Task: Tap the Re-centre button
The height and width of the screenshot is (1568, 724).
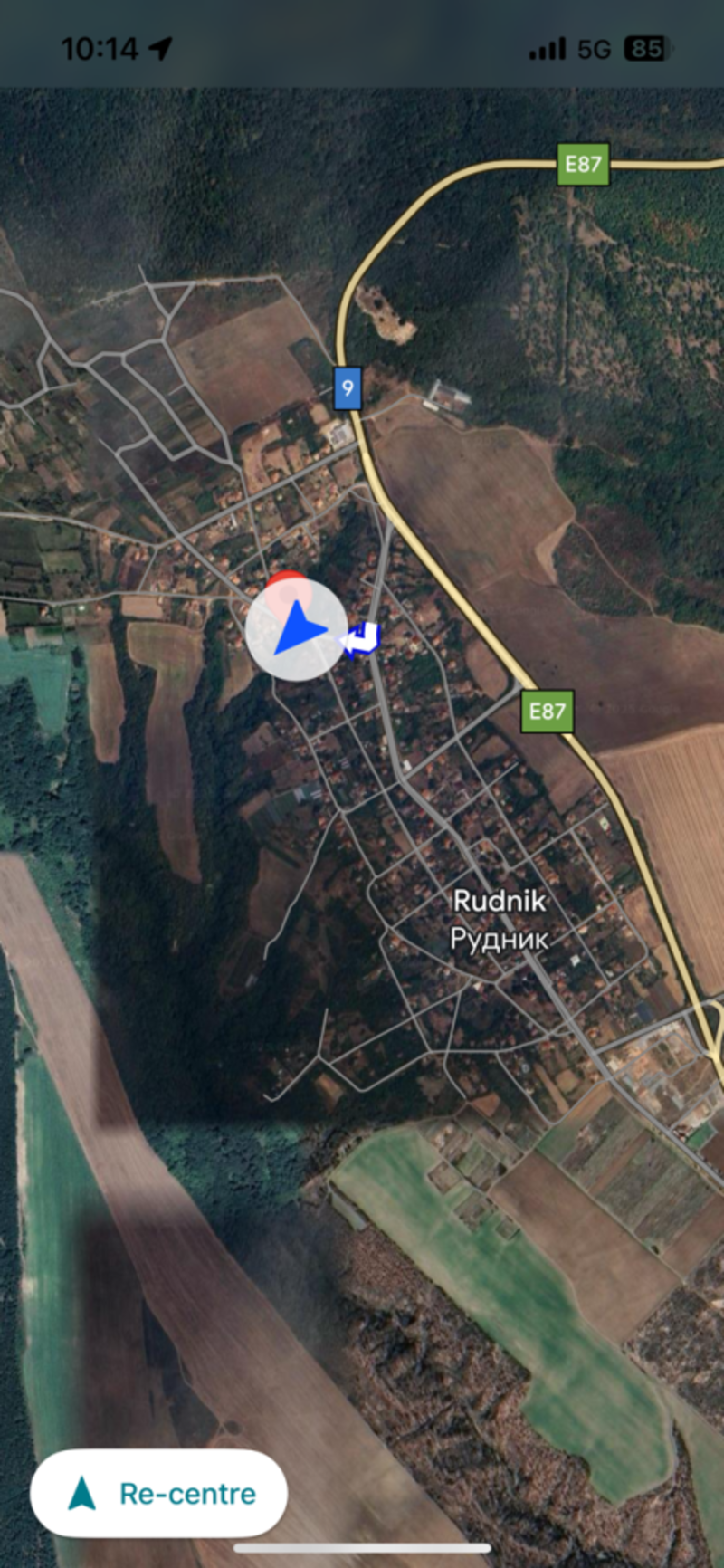Action: (159, 1493)
